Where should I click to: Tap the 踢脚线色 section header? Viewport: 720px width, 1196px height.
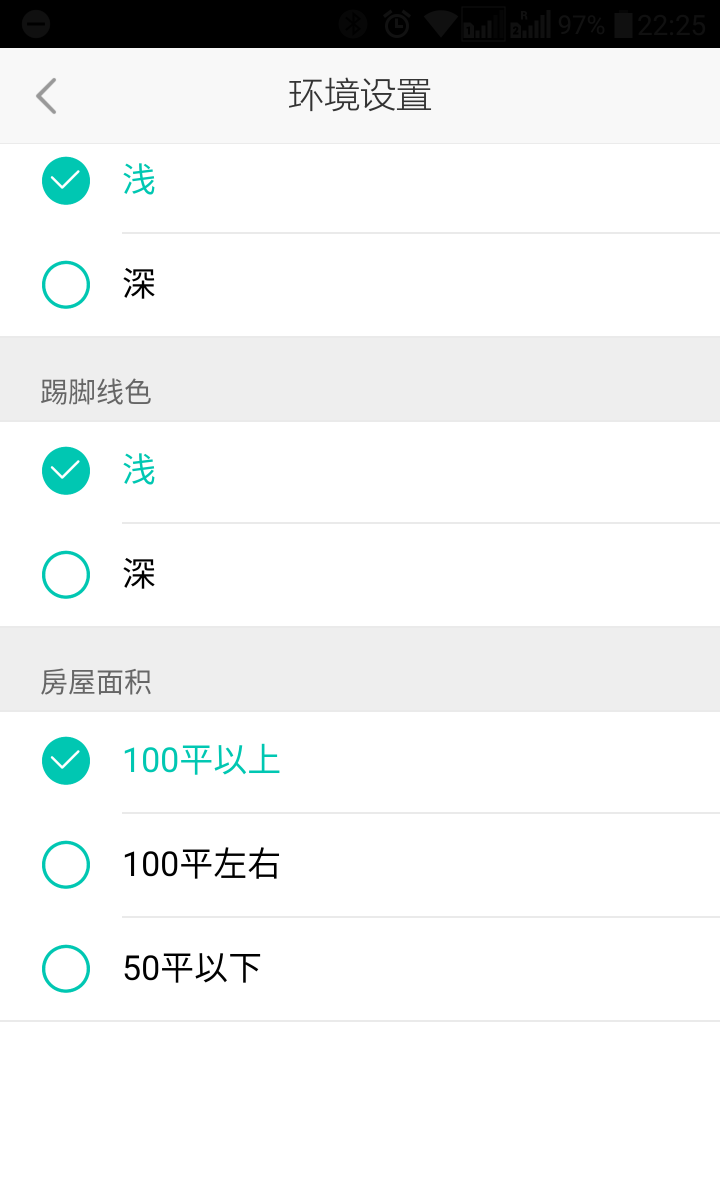pyautogui.click(x=96, y=393)
